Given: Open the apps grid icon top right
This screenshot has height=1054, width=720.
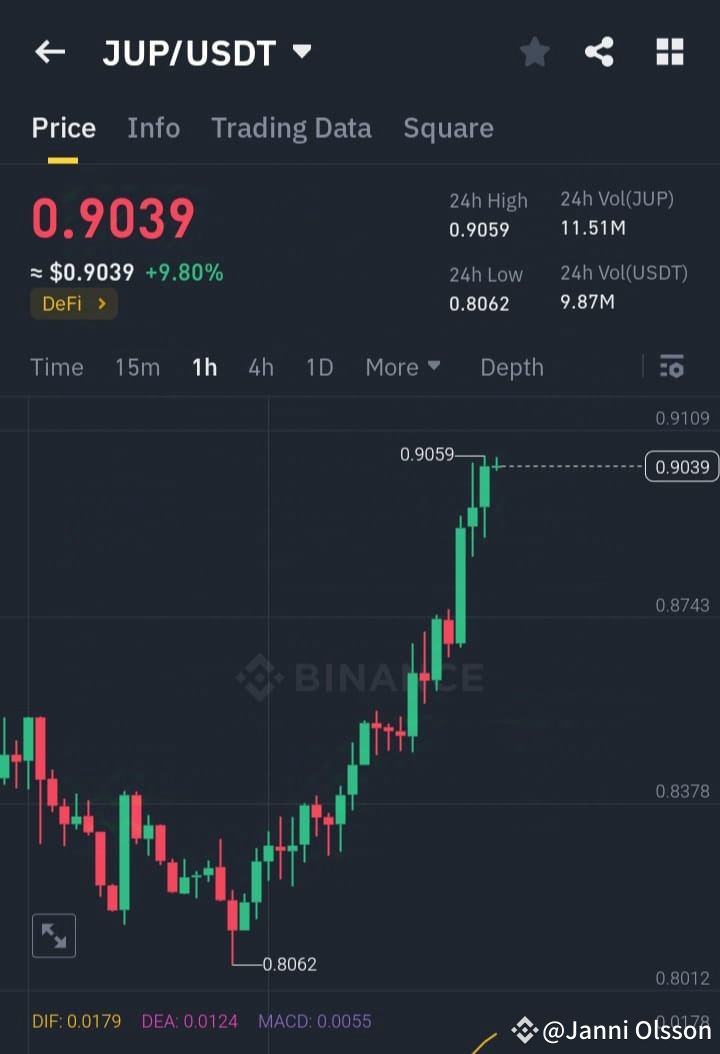Looking at the screenshot, I should [668, 52].
